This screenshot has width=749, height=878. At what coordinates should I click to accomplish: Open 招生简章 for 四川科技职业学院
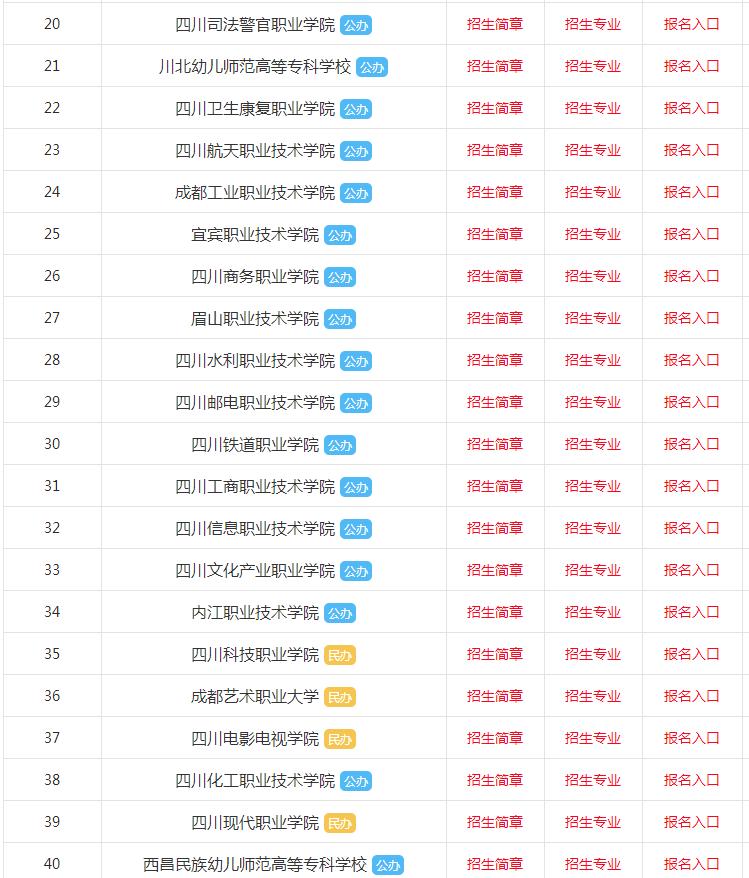tap(495, 654)
